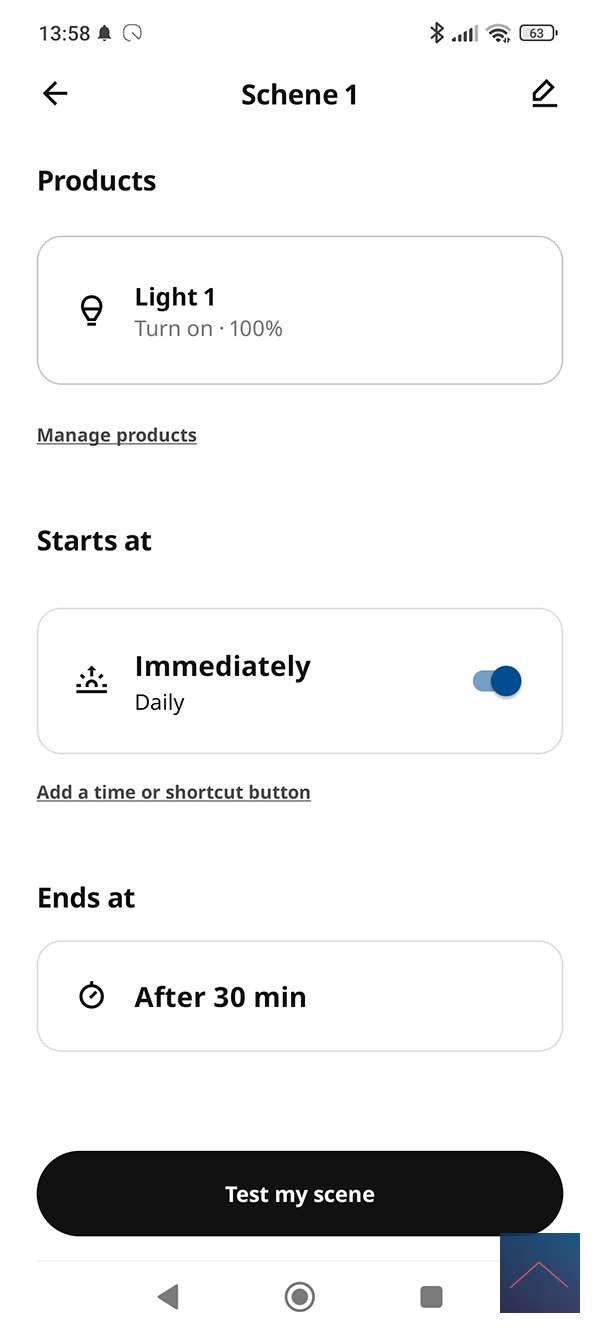
Task: Go to the Android home screen
Action: [299, 1297]
